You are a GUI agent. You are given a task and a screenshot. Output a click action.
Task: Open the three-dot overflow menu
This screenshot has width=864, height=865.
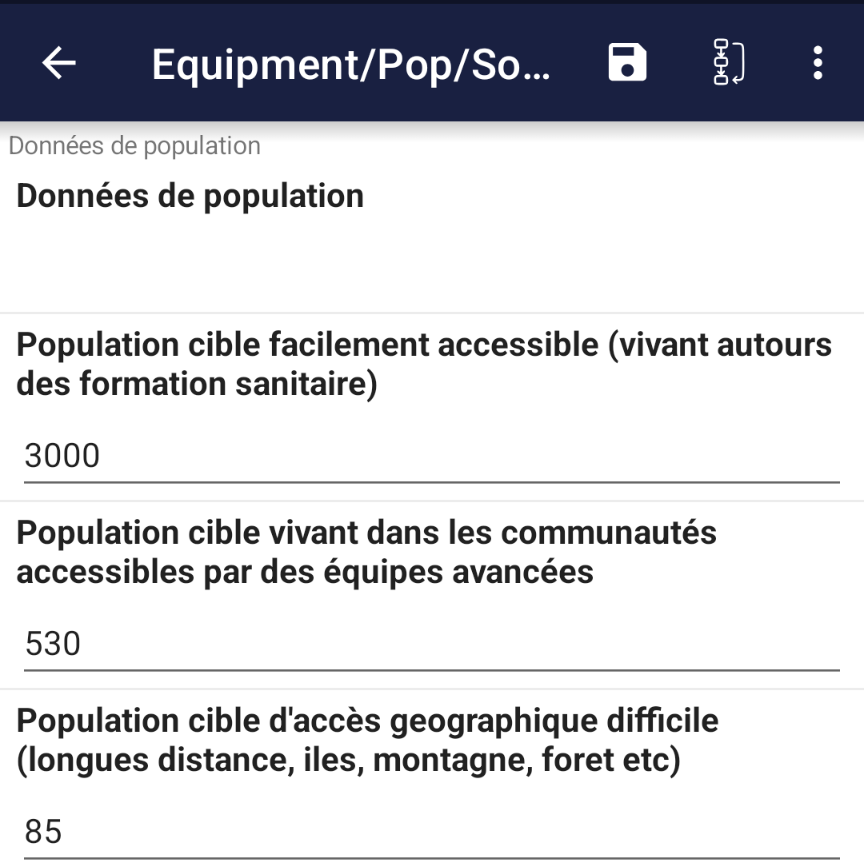pos(818,63)
